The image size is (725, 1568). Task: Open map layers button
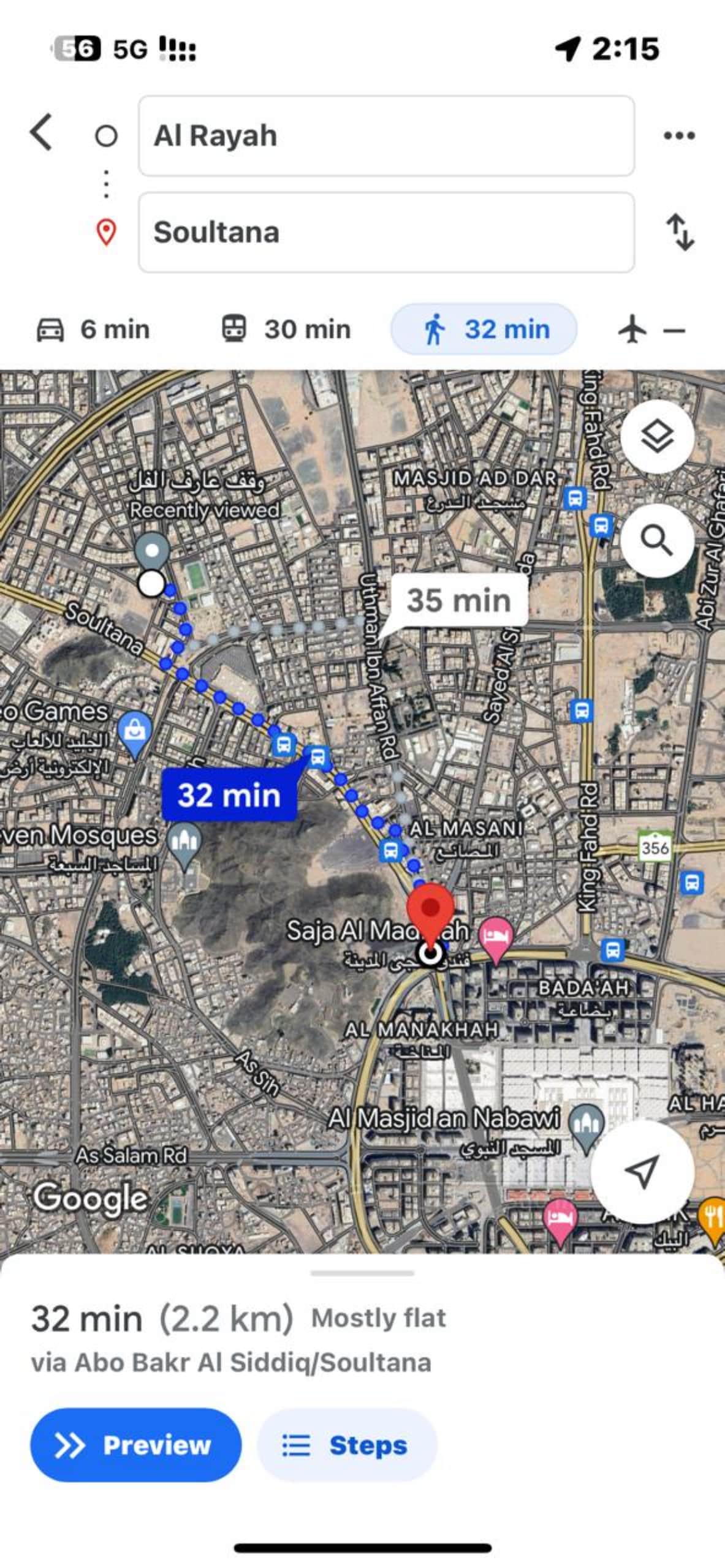657,436
